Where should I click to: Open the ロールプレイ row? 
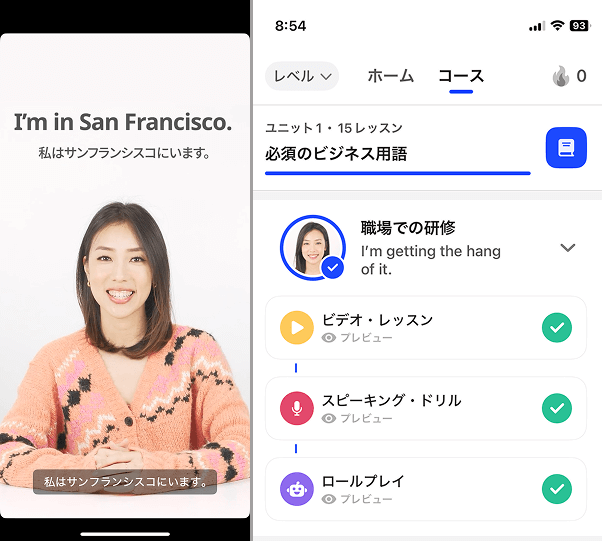pos(425,489)
